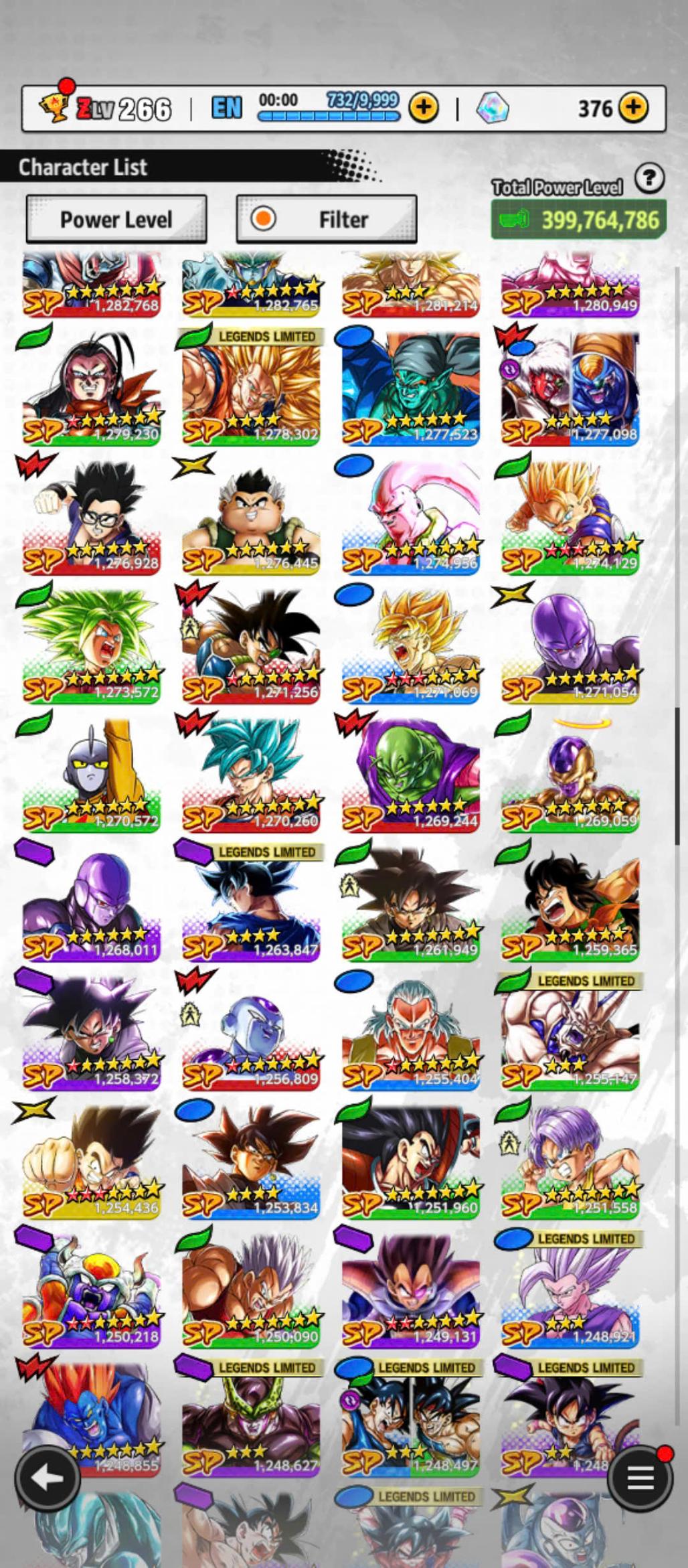Screen dimensions: 688x1568
Task: Select the character with power 1,263,847
Action: point(251,904)
